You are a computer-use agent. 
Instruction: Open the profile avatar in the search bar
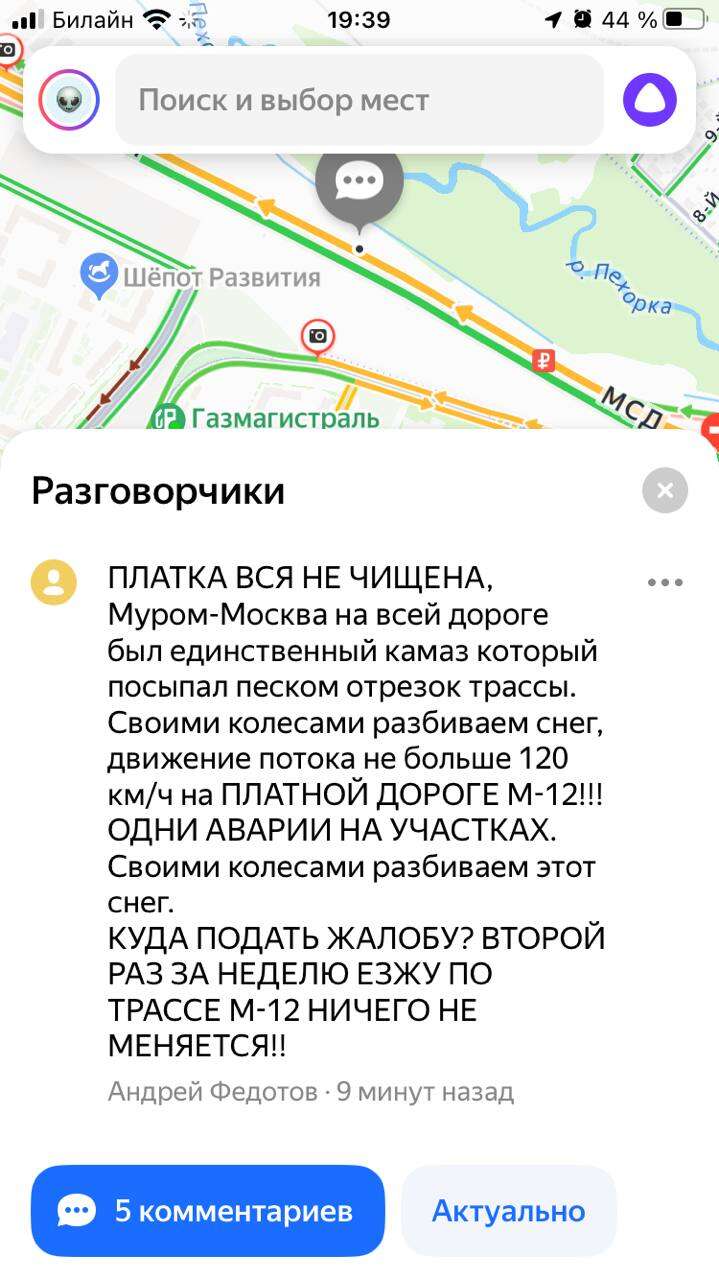coord(69,100)
